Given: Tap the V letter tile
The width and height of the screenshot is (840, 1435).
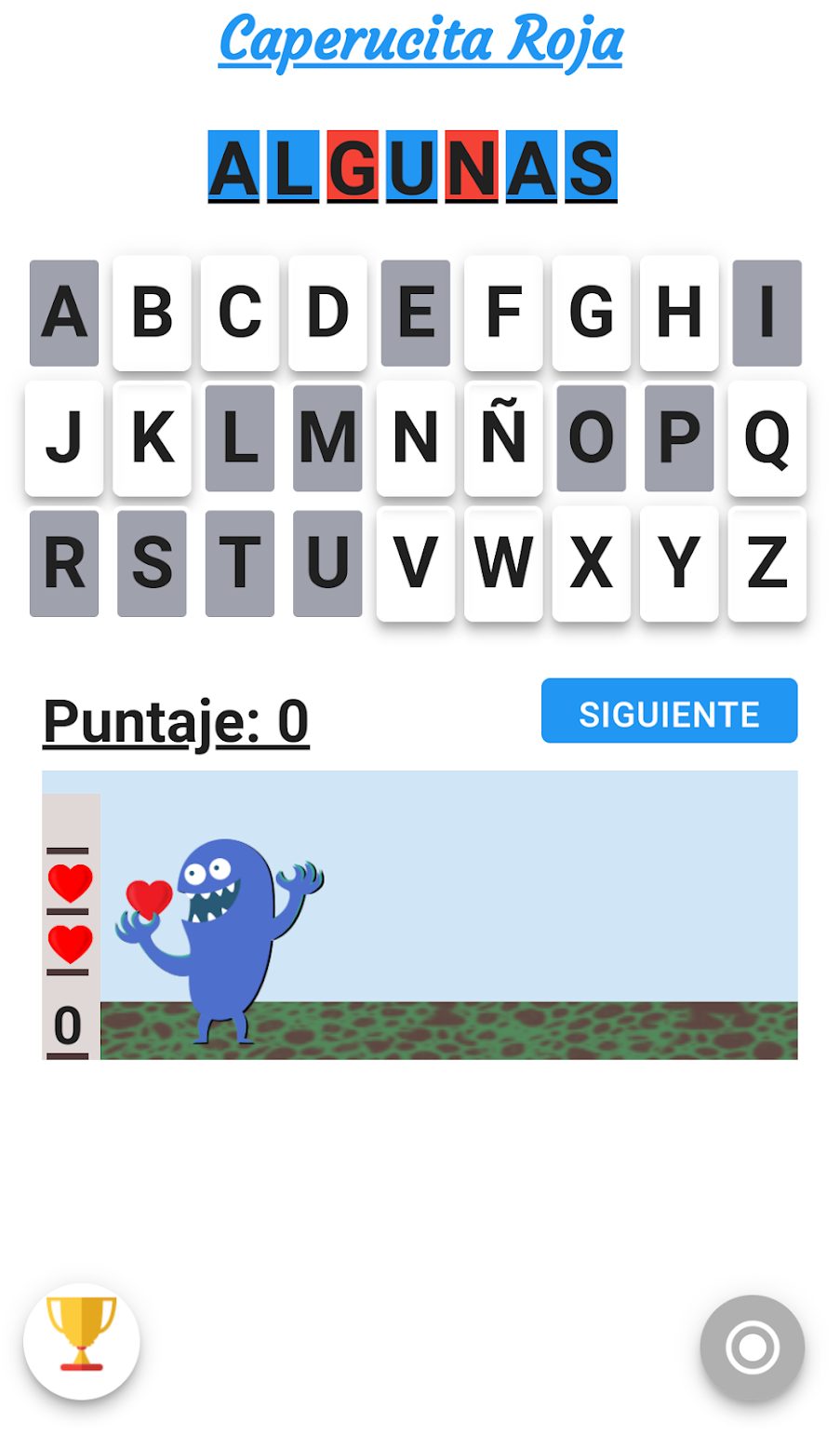Looking at the screenshot, I should tap(416, 564).
